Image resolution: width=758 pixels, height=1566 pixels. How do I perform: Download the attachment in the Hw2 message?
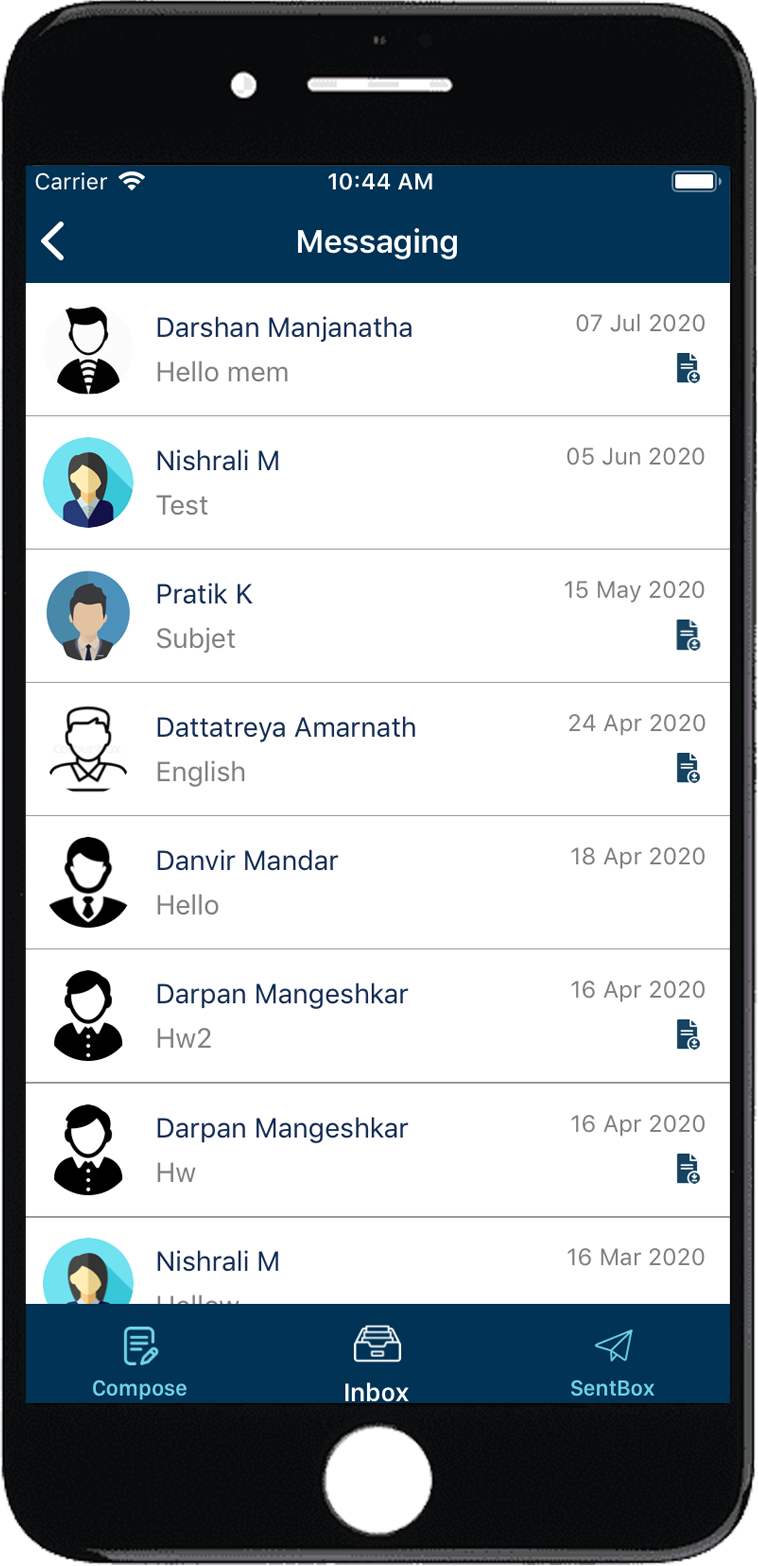(688, 1034)
